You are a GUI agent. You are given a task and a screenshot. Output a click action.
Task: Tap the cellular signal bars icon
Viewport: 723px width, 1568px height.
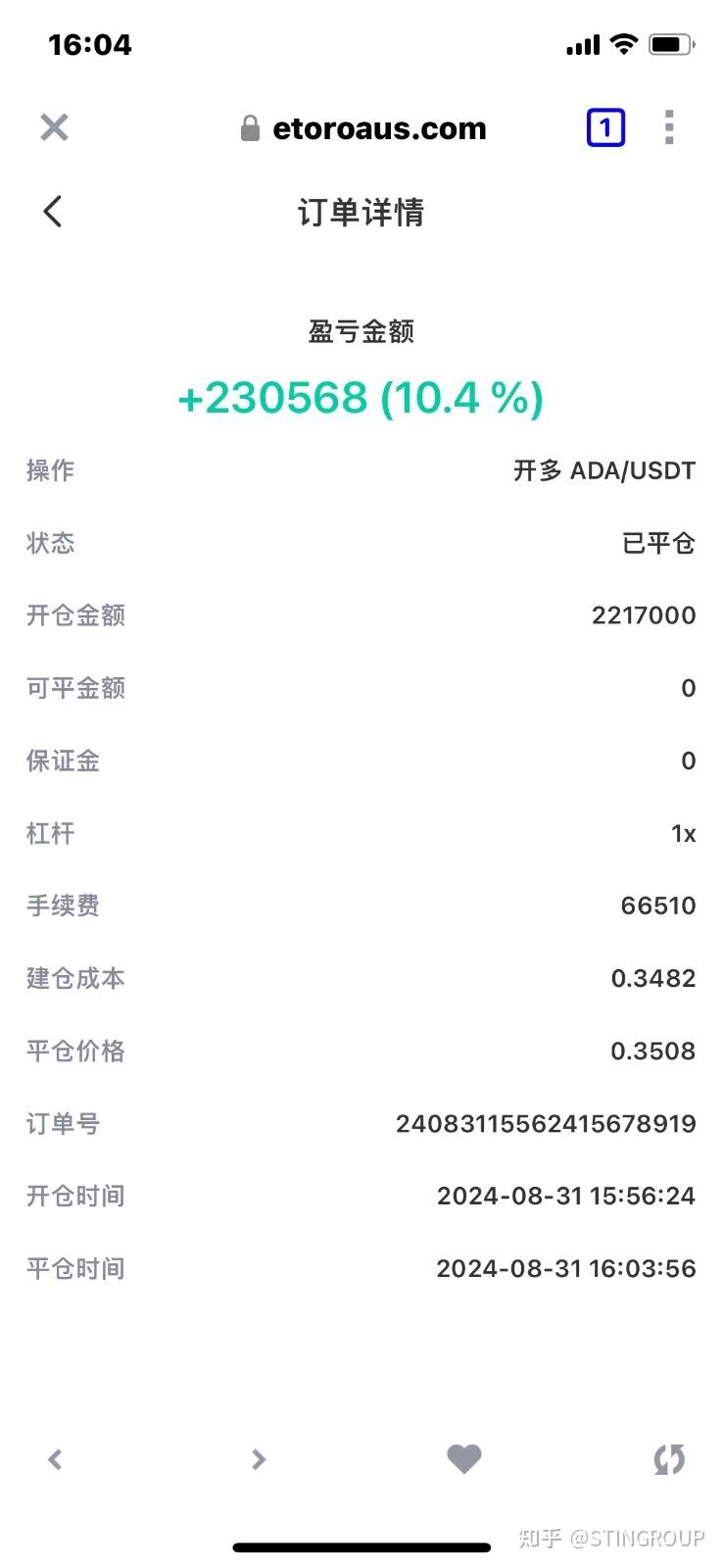582,43
